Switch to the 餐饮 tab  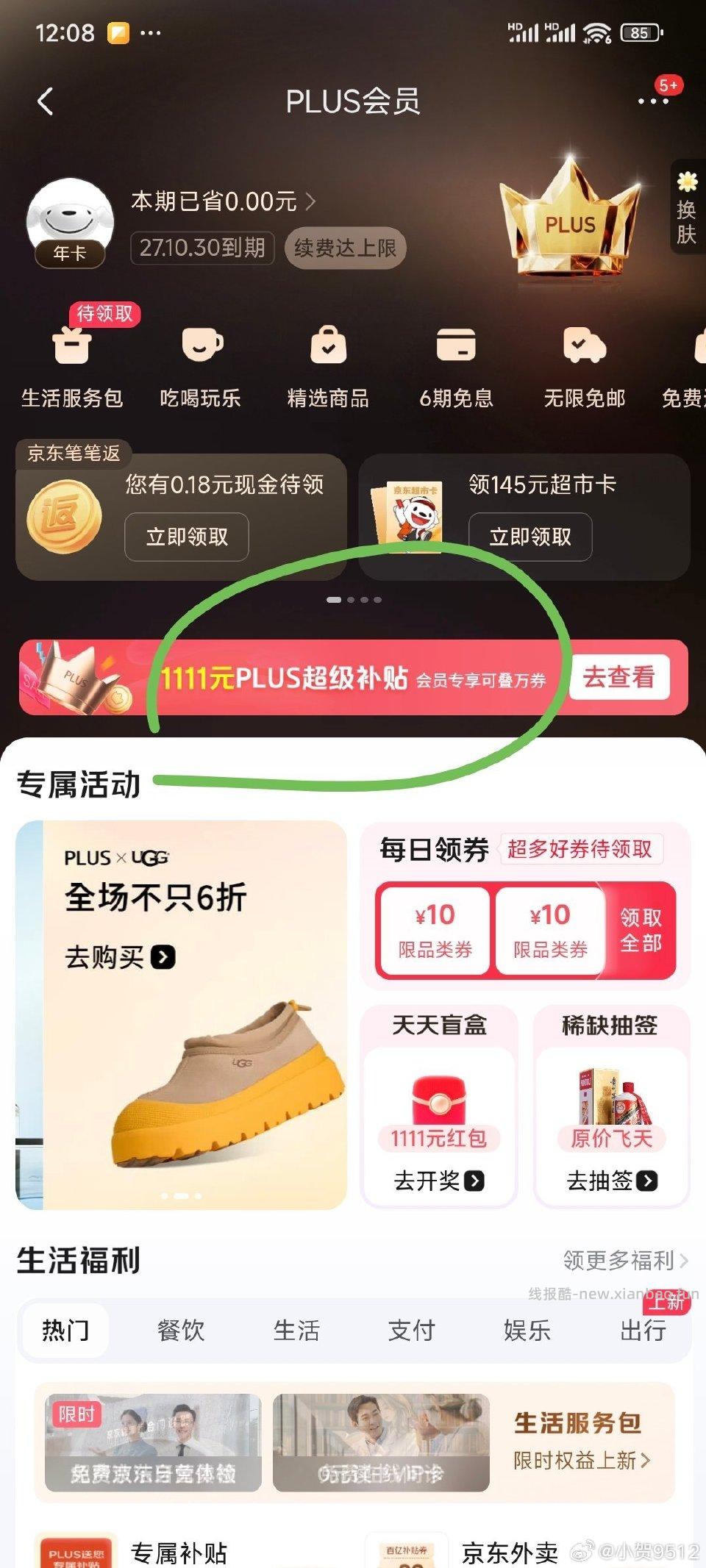pyautogui.click(x=181, y=1331)
